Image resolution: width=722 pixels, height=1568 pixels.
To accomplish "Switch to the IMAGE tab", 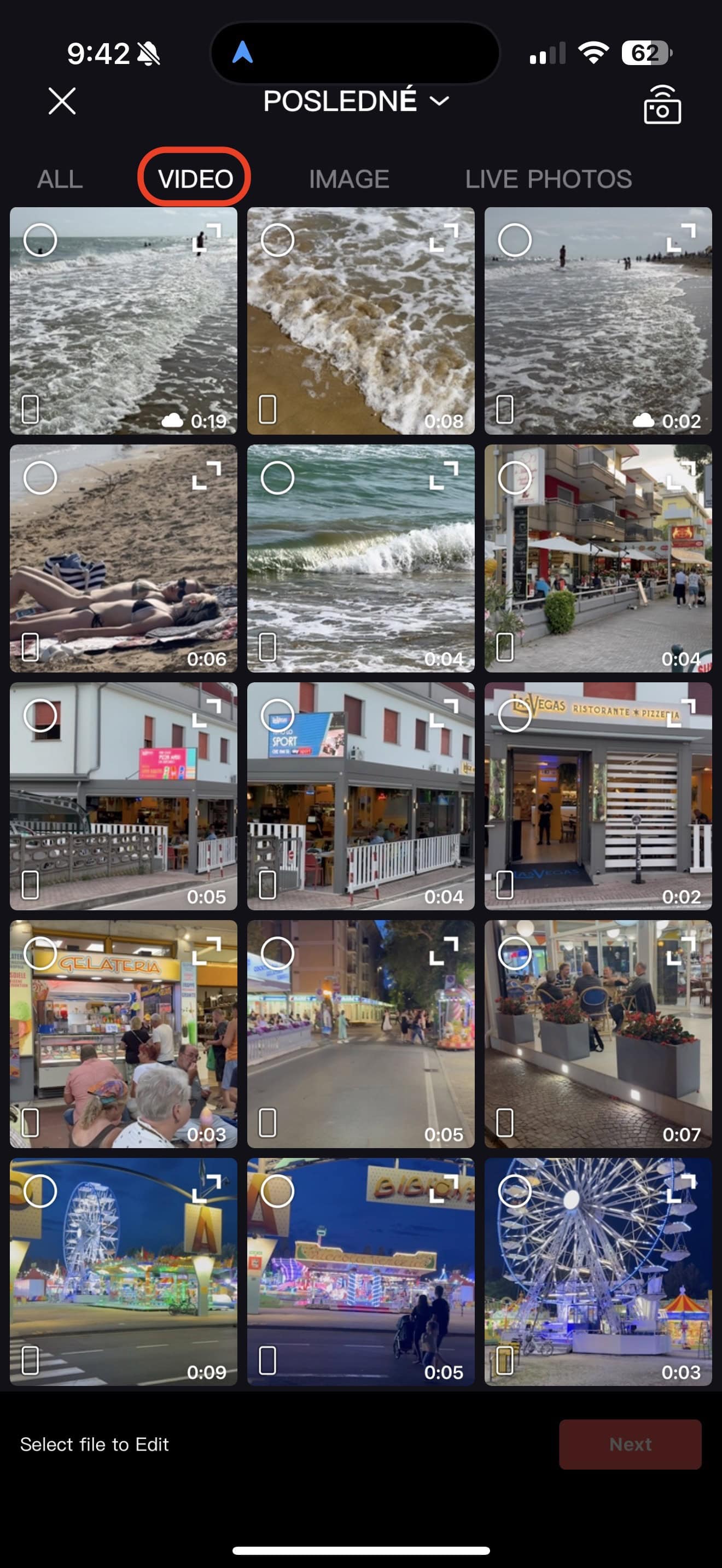I will coord(349,179).
